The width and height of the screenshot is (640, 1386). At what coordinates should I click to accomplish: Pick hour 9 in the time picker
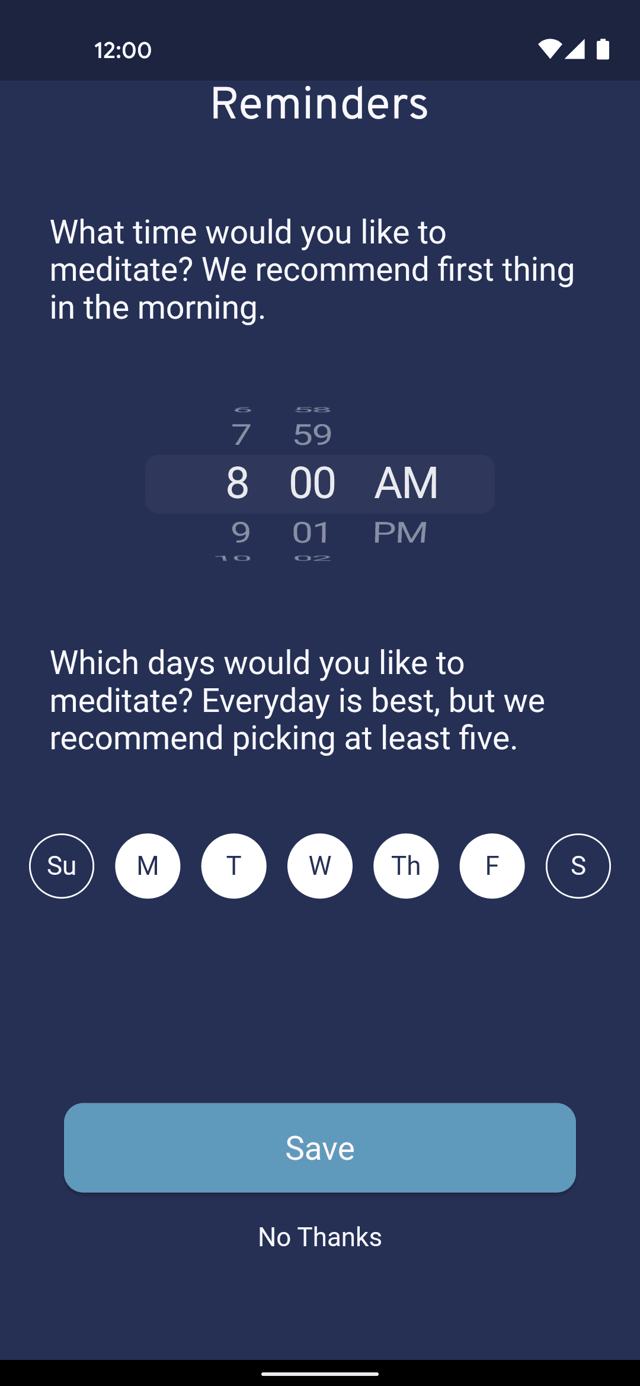(241, 532)
